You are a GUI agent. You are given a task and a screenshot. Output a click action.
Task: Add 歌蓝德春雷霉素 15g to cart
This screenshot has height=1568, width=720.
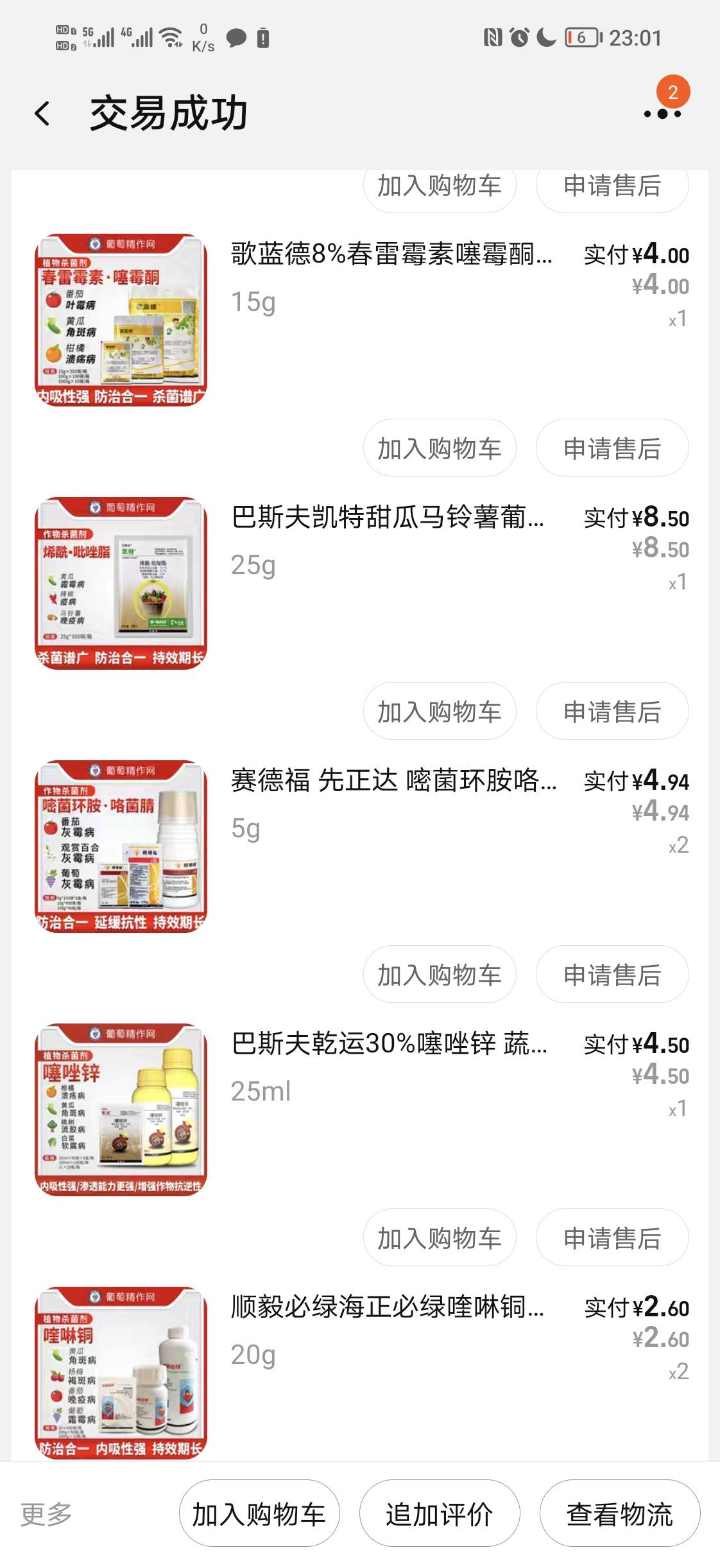tap(440, 448)
